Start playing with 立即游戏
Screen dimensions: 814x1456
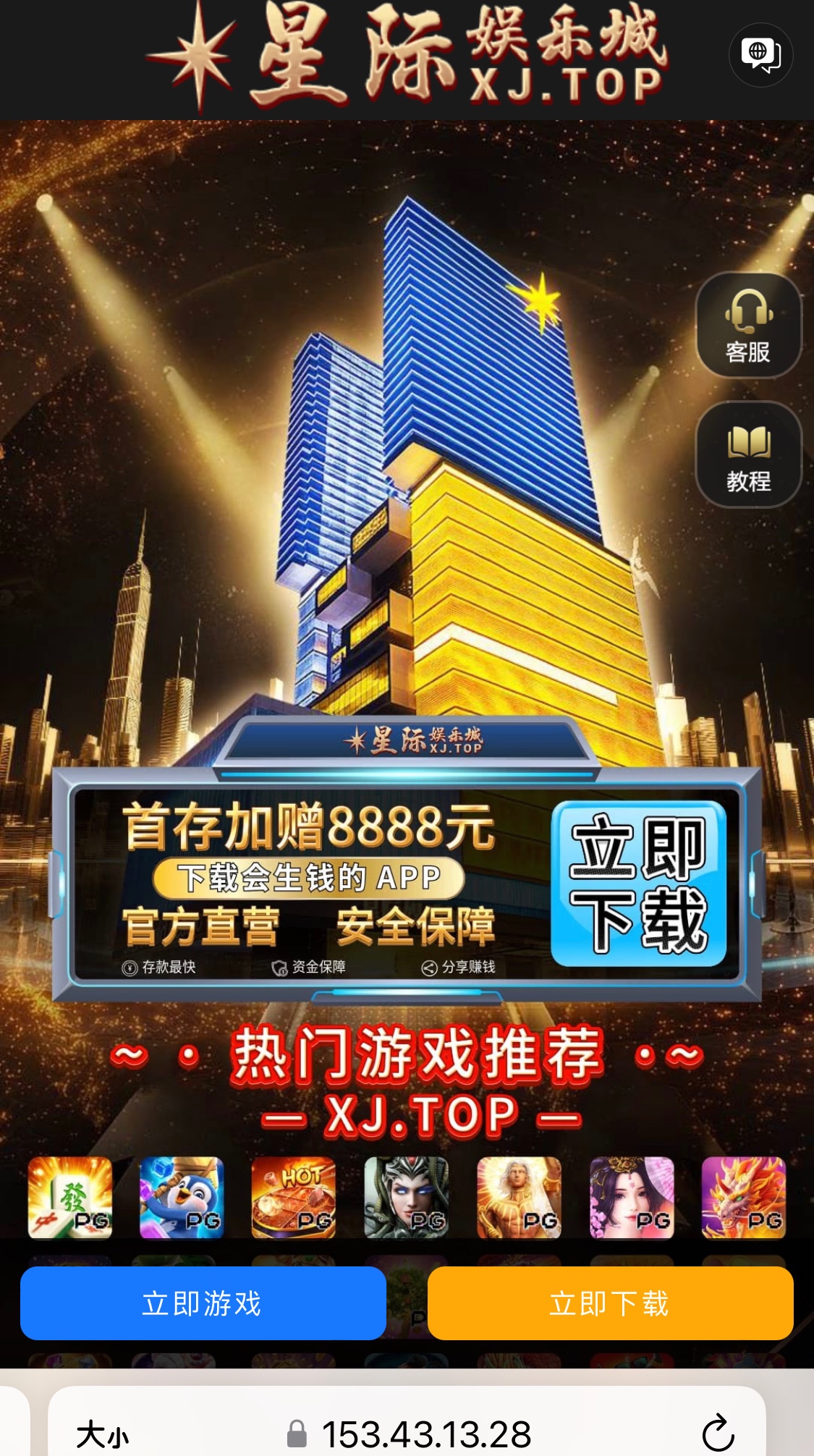click(203, 1303)
